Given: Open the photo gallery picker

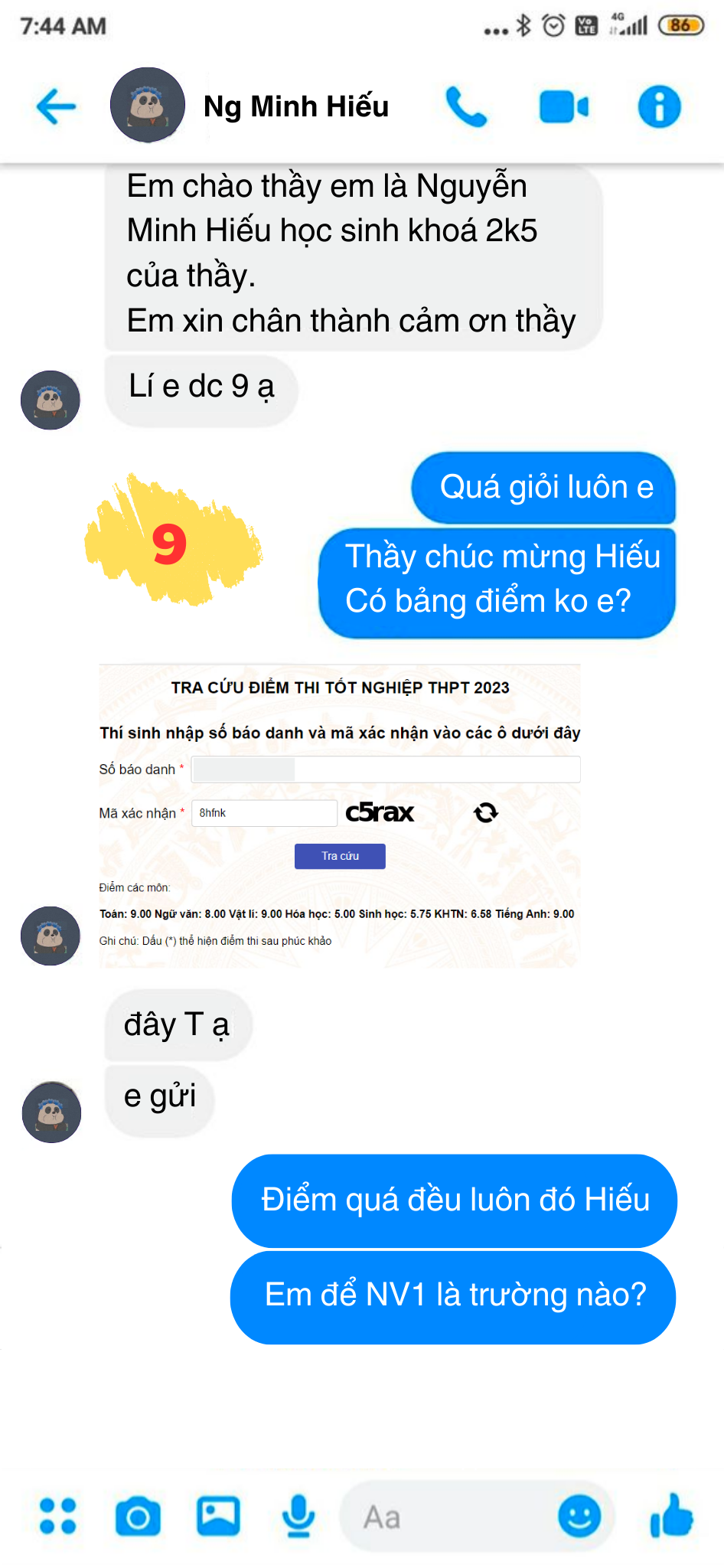Looking at the screenshot, I should (218, 1516).
